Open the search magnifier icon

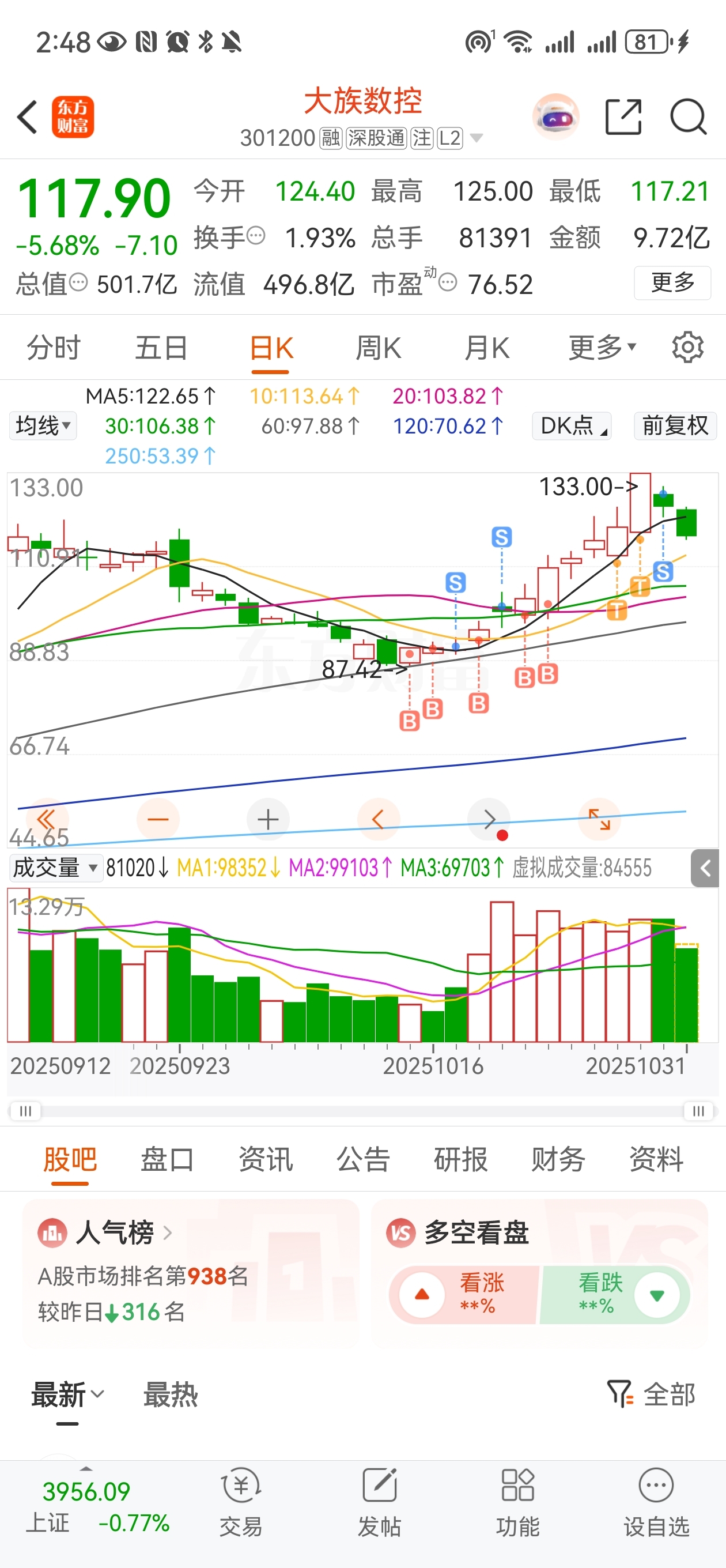point(687,116)
